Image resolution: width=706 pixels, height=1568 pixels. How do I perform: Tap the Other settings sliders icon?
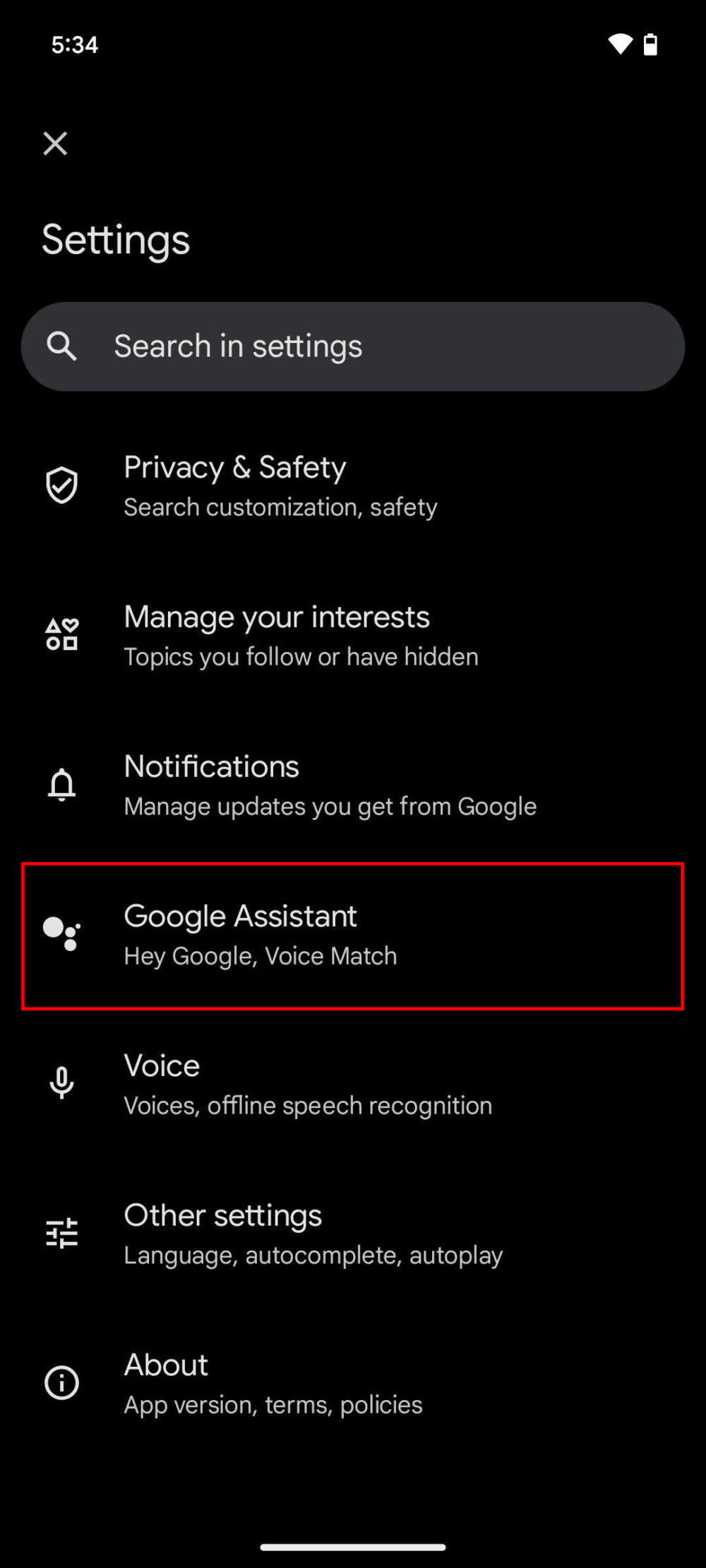click(x=61, y=1233)
